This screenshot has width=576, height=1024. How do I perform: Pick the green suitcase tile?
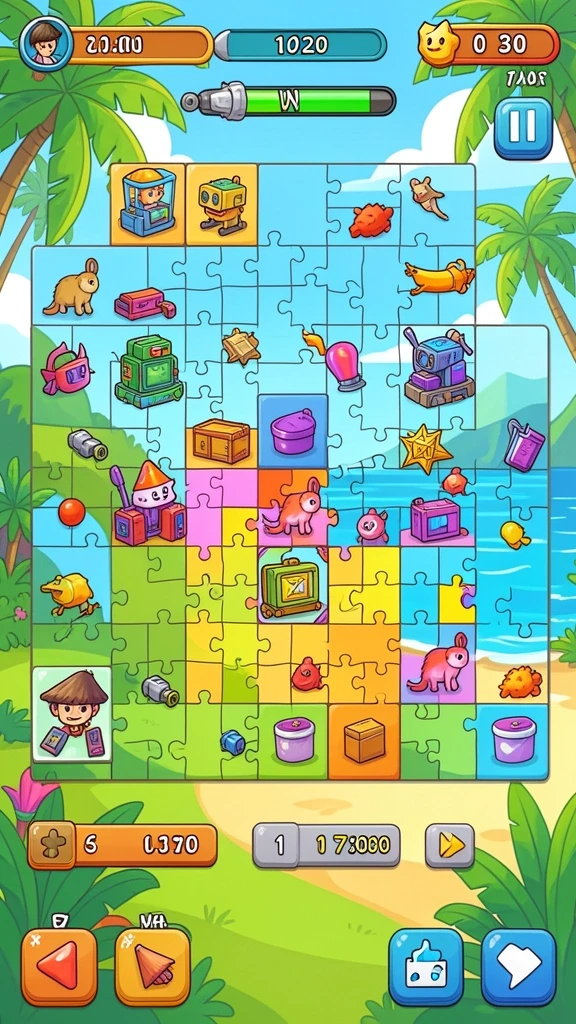tap(292, 584)
